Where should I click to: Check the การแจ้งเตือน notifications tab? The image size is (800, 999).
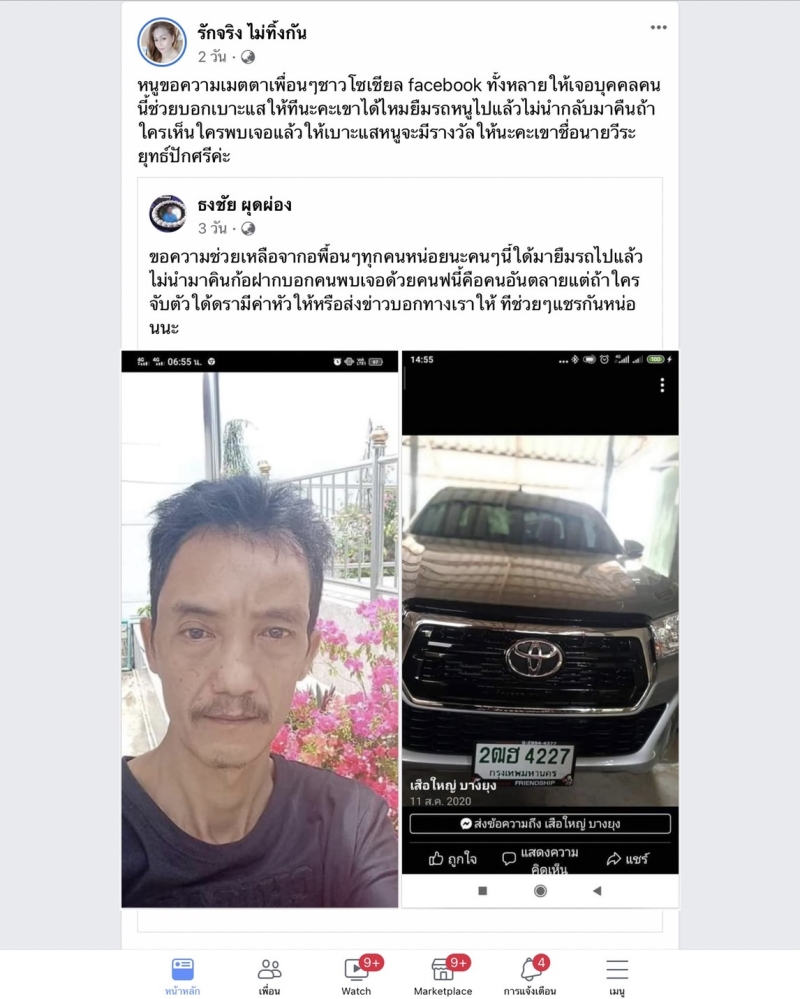pyautogui.click(x=530, y=975)
